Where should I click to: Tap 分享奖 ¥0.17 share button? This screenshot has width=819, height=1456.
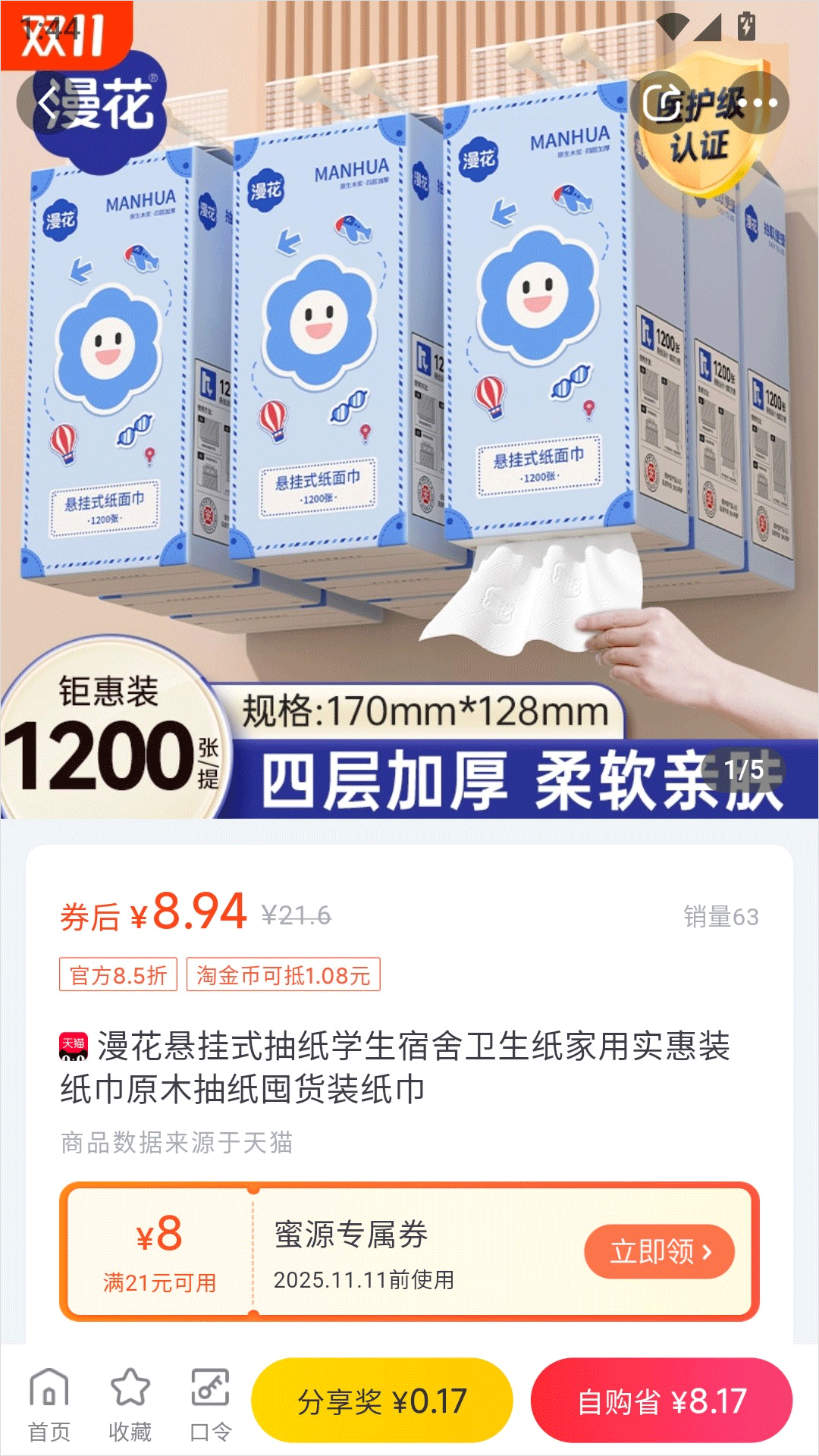click(x=382, y=1401)
